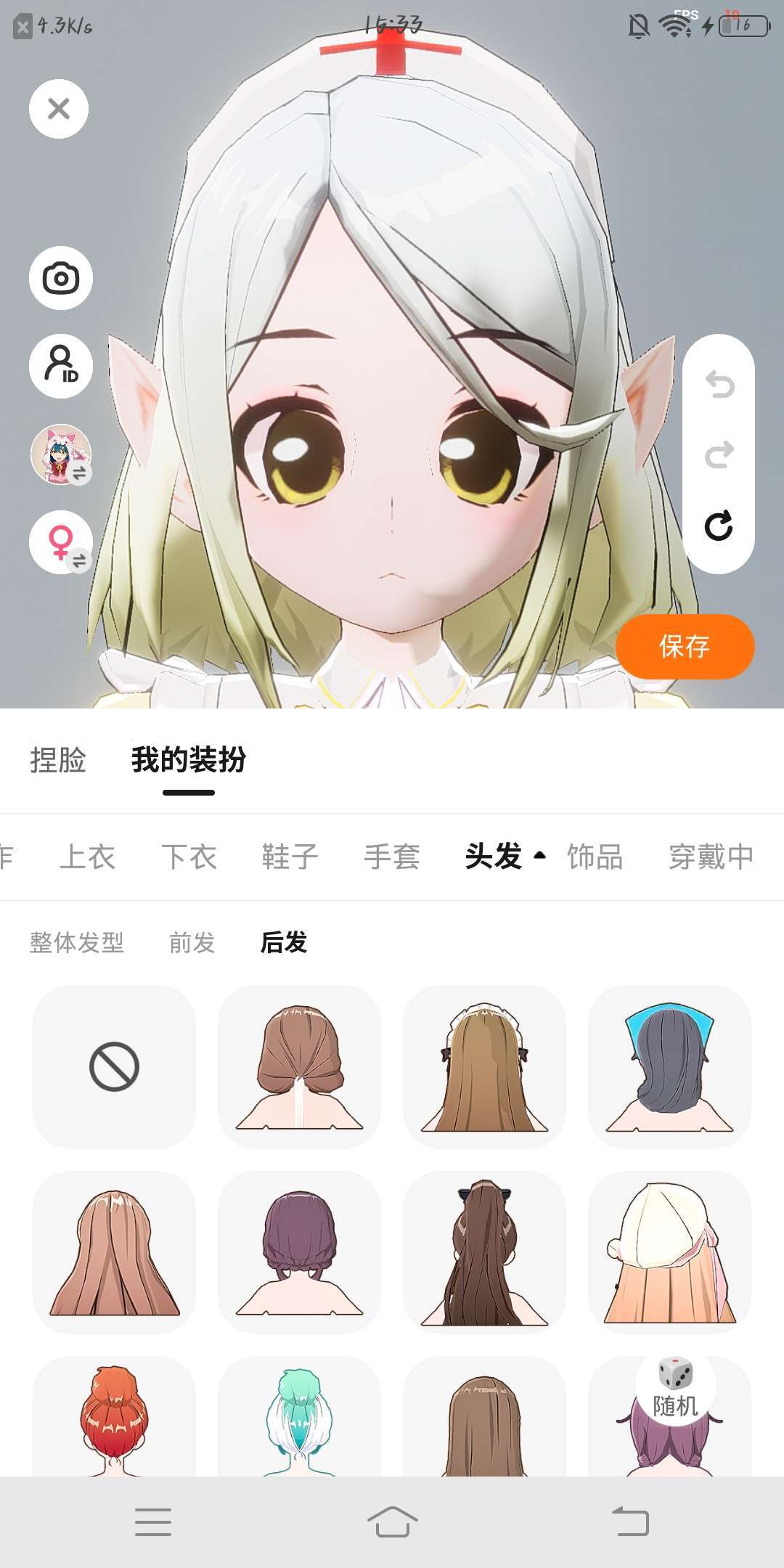This screenshot has width=784, height=1568.
Task: Show 穿戴中 items
Action: tap(711, 857)
